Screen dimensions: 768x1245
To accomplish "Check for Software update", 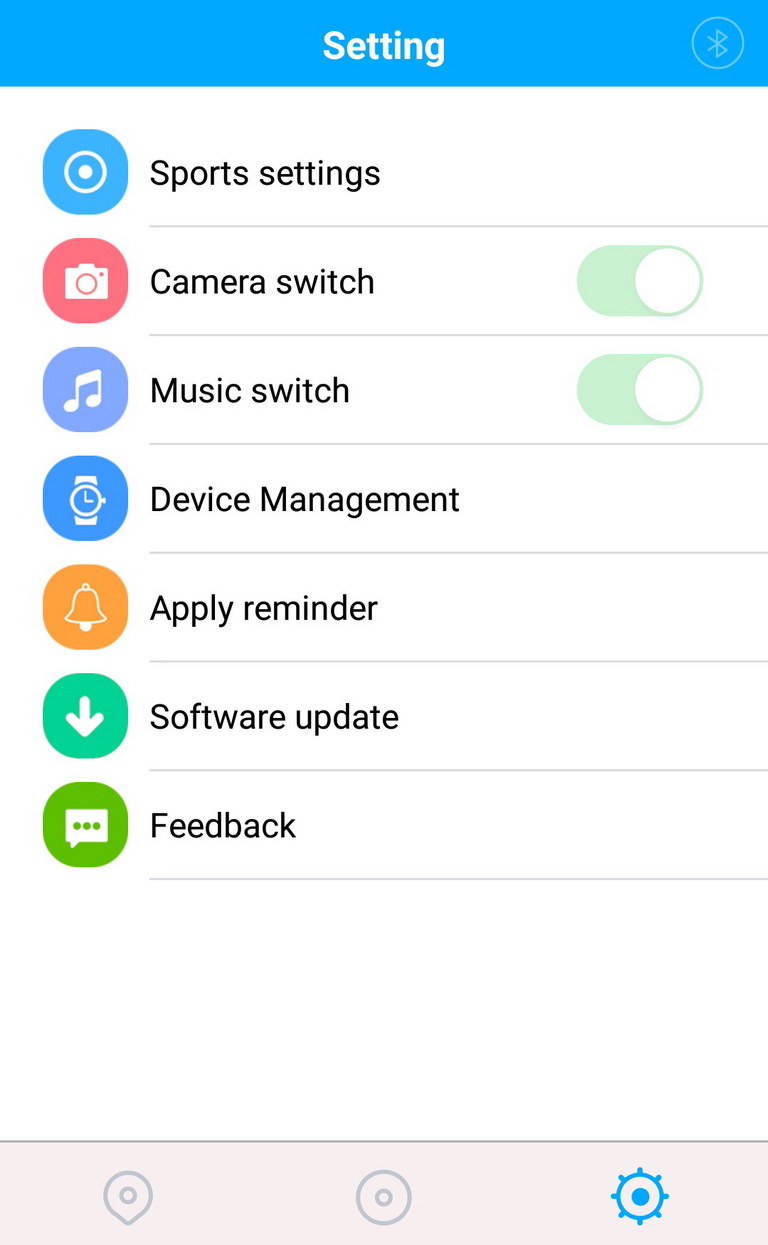I will [384, 717].
